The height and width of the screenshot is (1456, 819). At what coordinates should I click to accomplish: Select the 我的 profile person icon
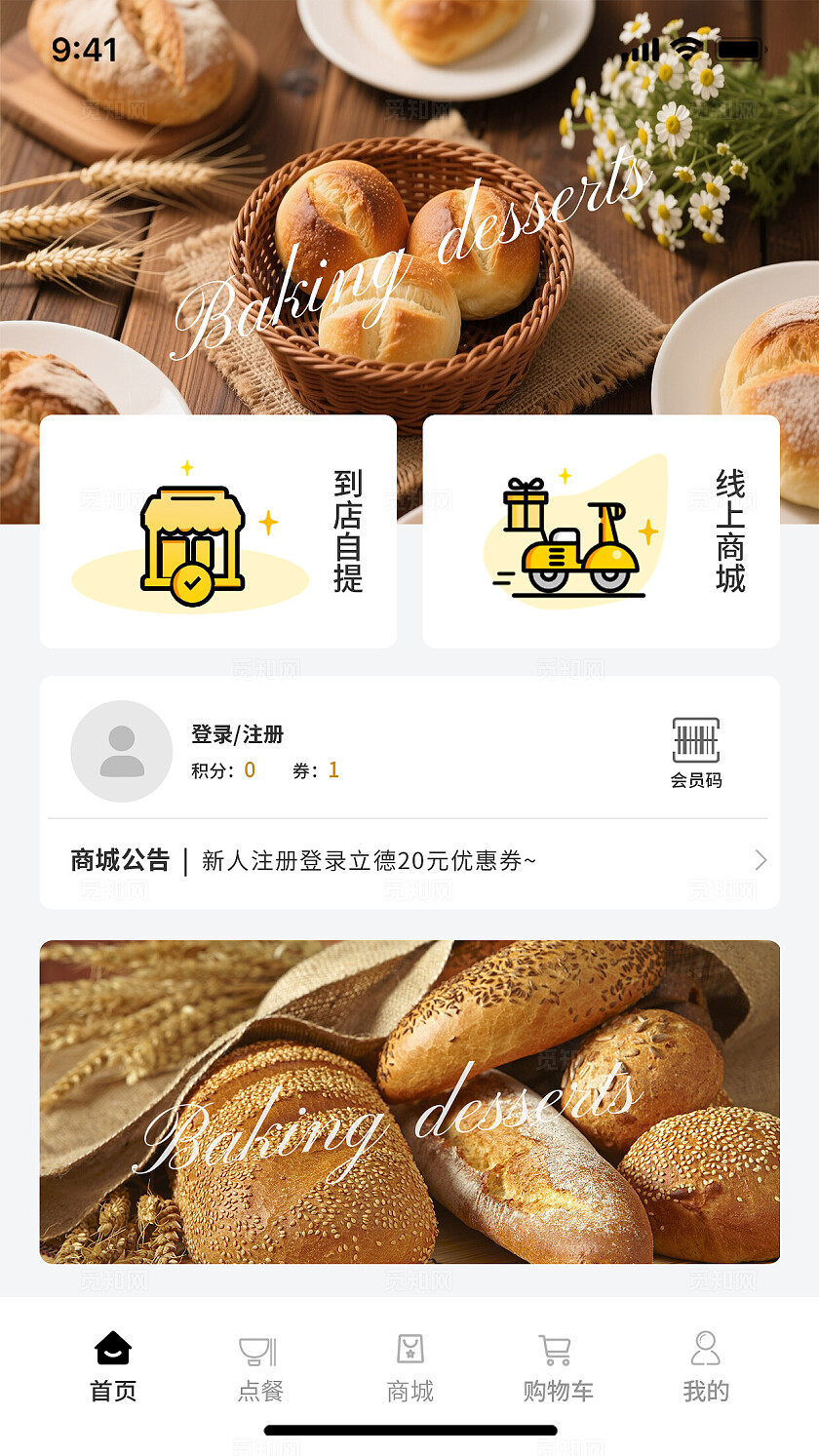pos(705,1348)
